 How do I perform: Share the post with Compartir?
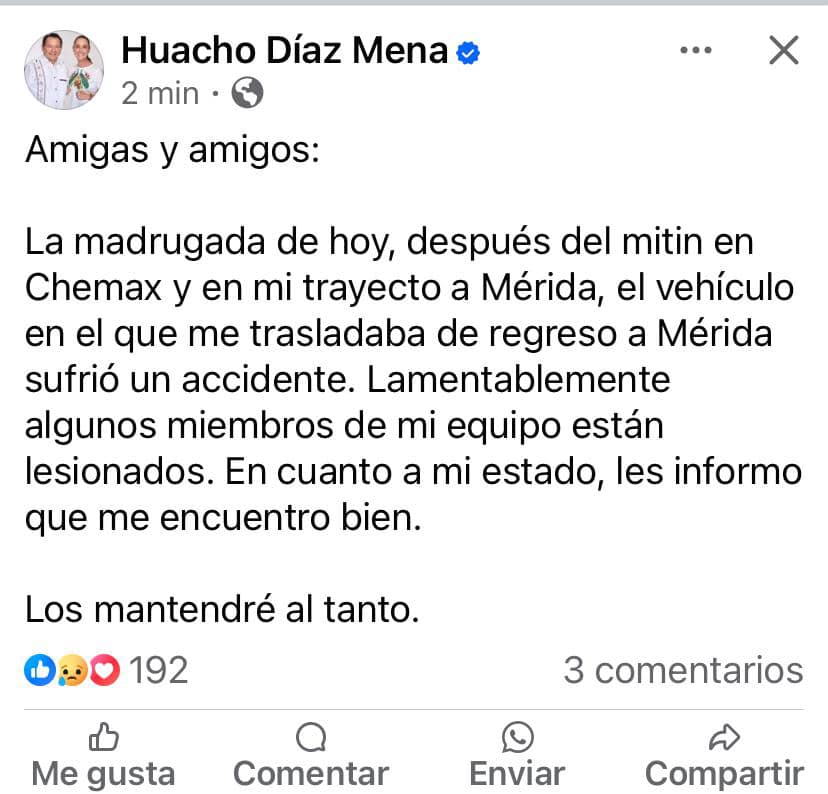[724, 756]
